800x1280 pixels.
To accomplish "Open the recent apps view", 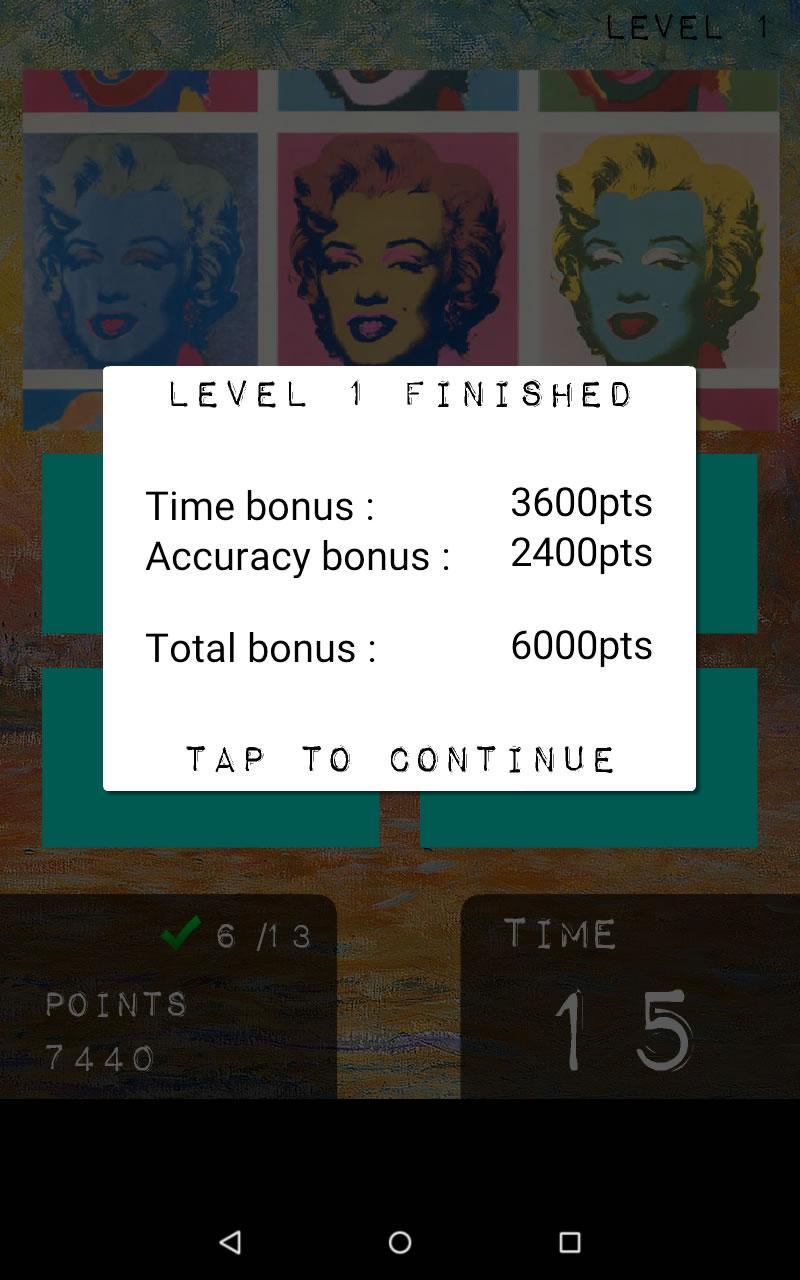I will [569, 1242].
